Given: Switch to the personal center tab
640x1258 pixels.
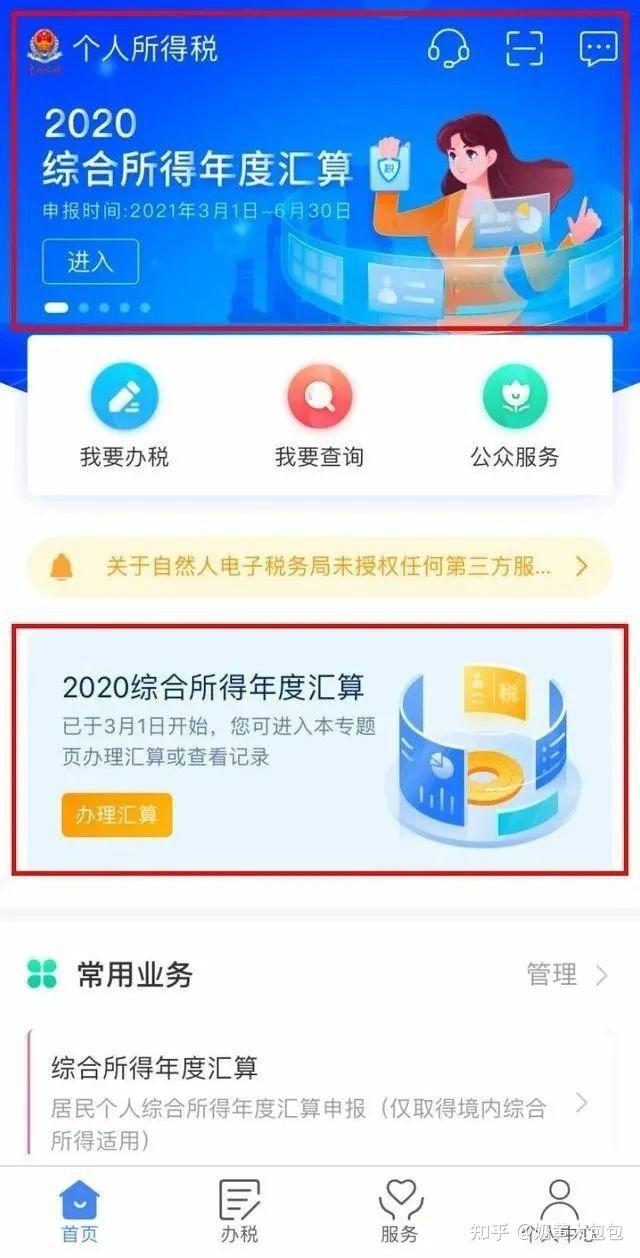Looking at the screenshot, I should coord(559,1211).
